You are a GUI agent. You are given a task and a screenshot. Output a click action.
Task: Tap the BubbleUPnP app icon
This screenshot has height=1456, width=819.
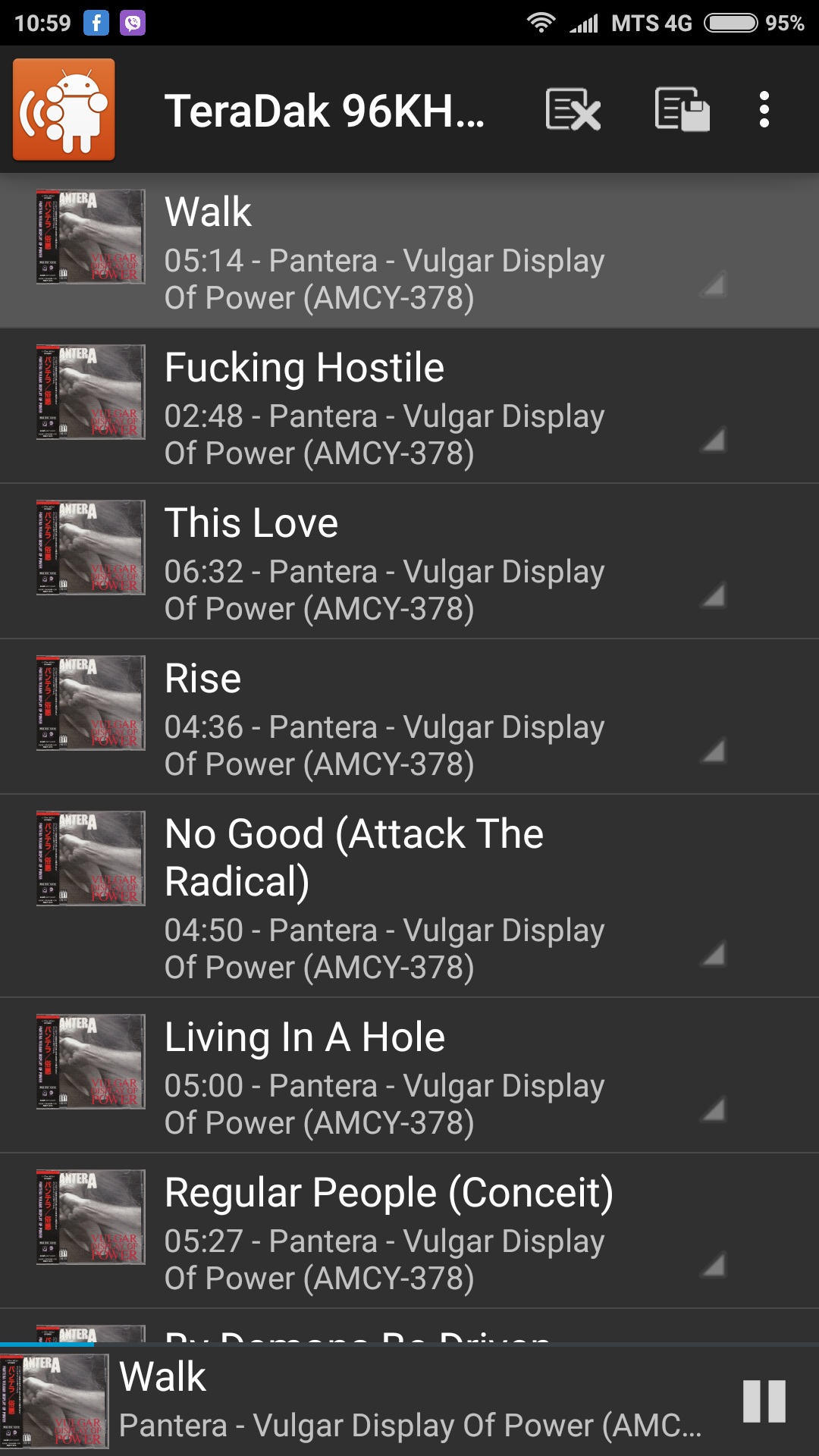pyautogui.click(x=64, y=110)
